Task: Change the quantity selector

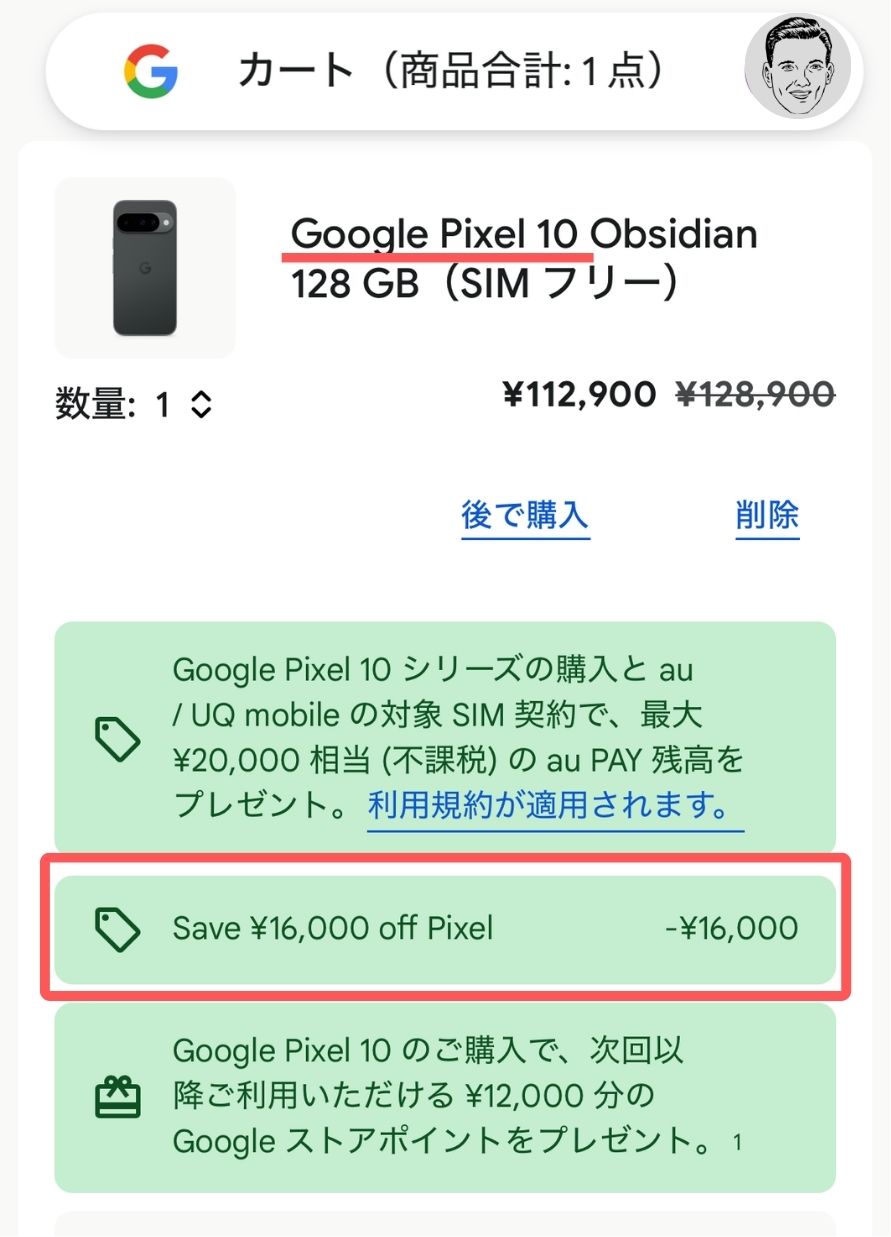Action: pyautogui.click(x=184, y=405)
